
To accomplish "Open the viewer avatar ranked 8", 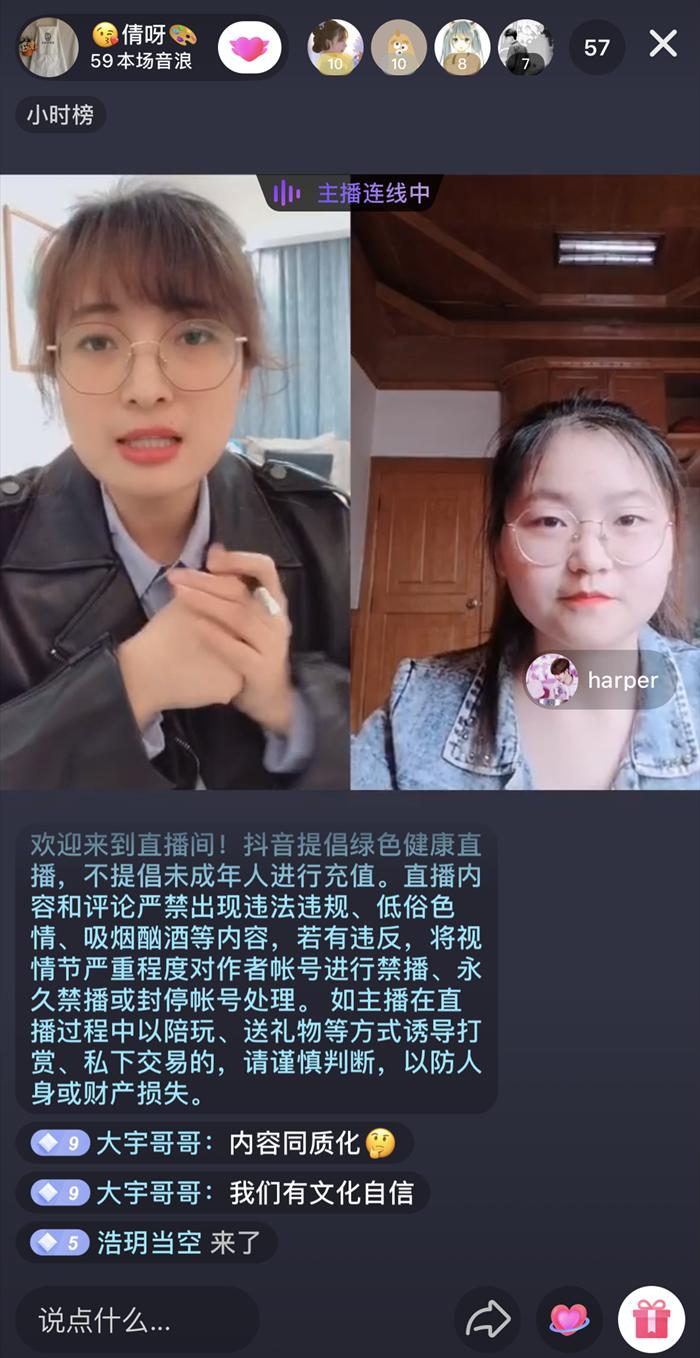I will [x=462, y=47].
